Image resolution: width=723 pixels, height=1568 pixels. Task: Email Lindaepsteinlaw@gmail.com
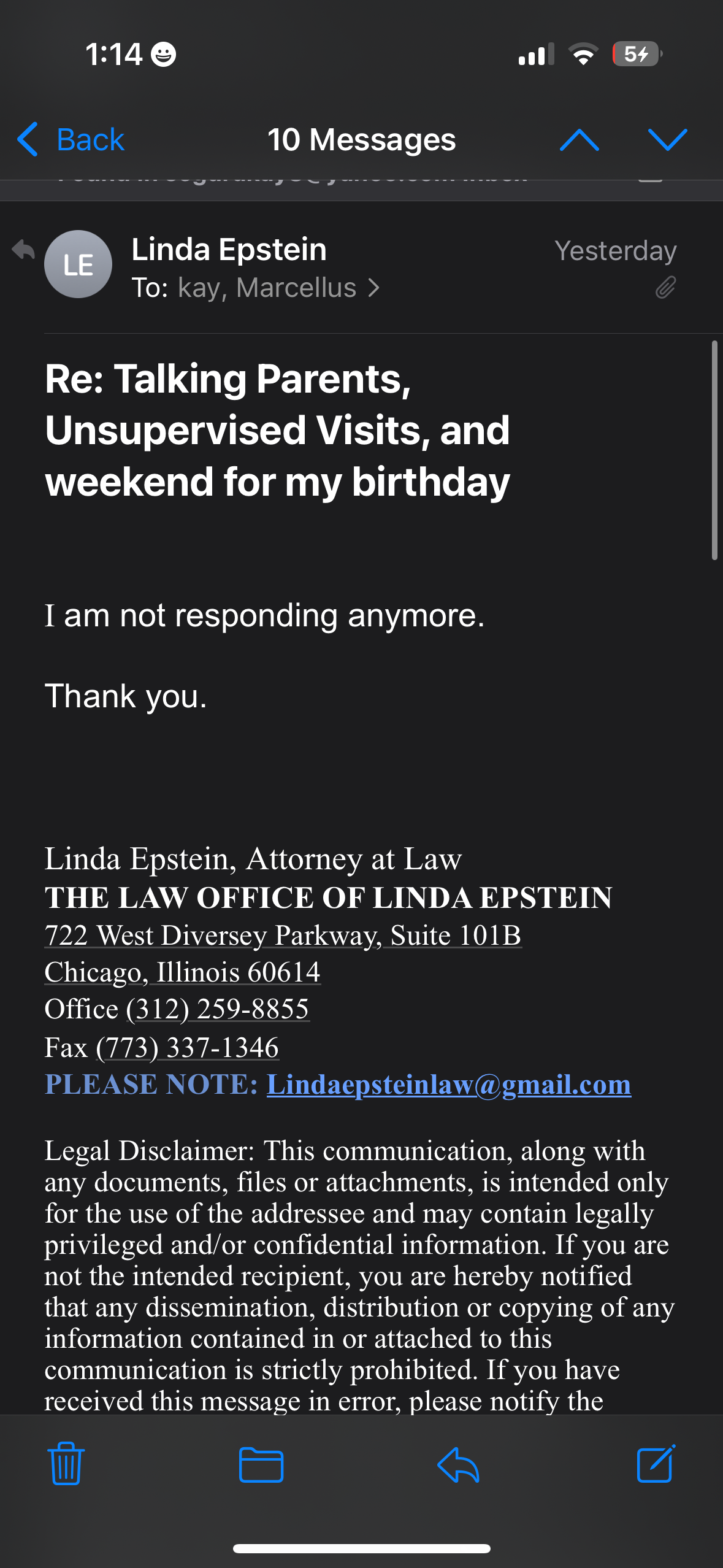click(448, 1085)
